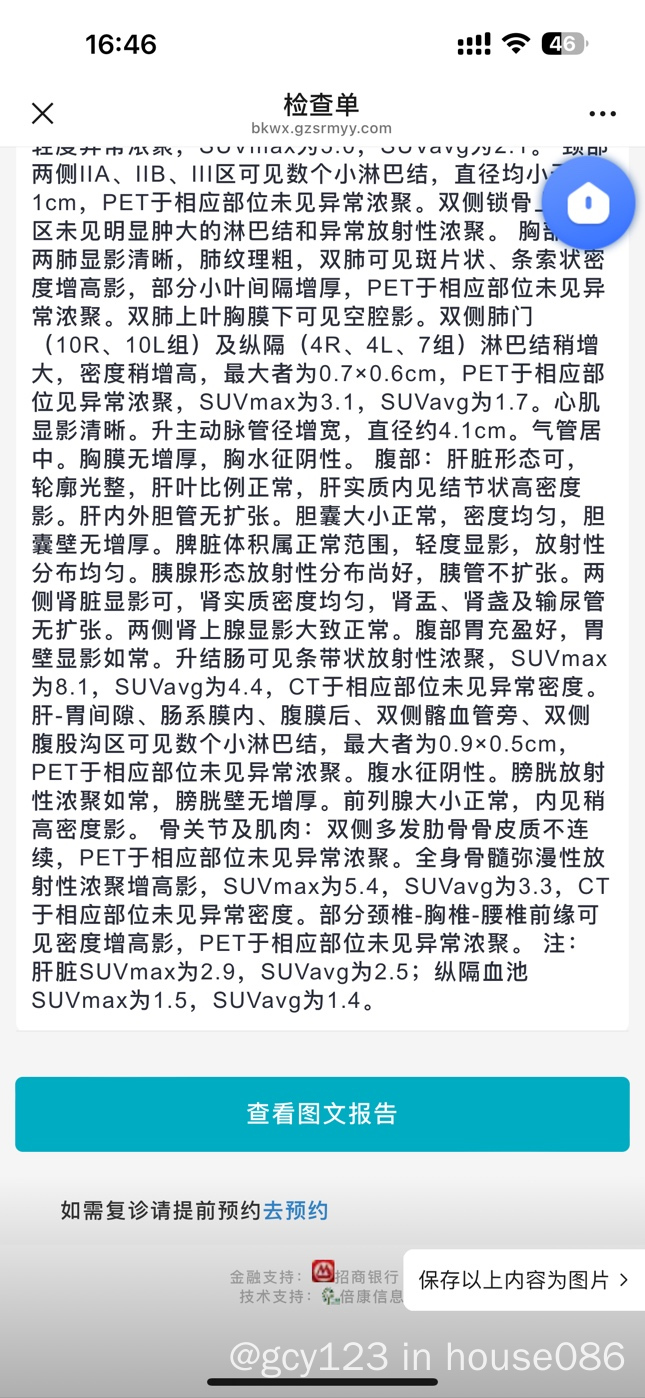Open 查看图文报告 button

322,1114
